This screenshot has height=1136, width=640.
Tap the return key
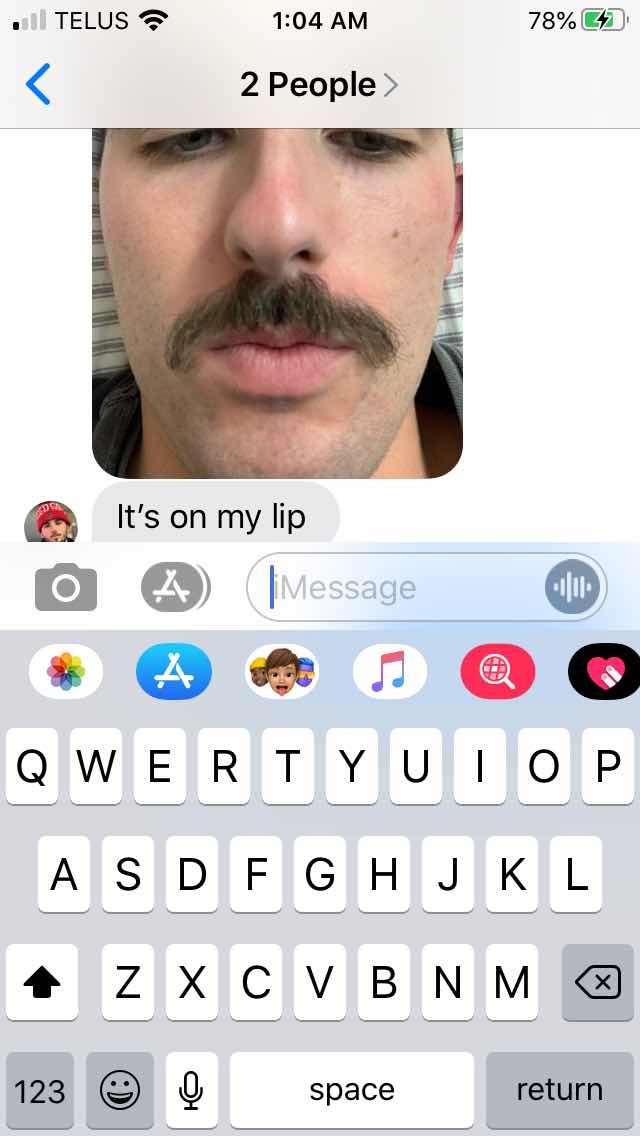[x=559, y=1090]
